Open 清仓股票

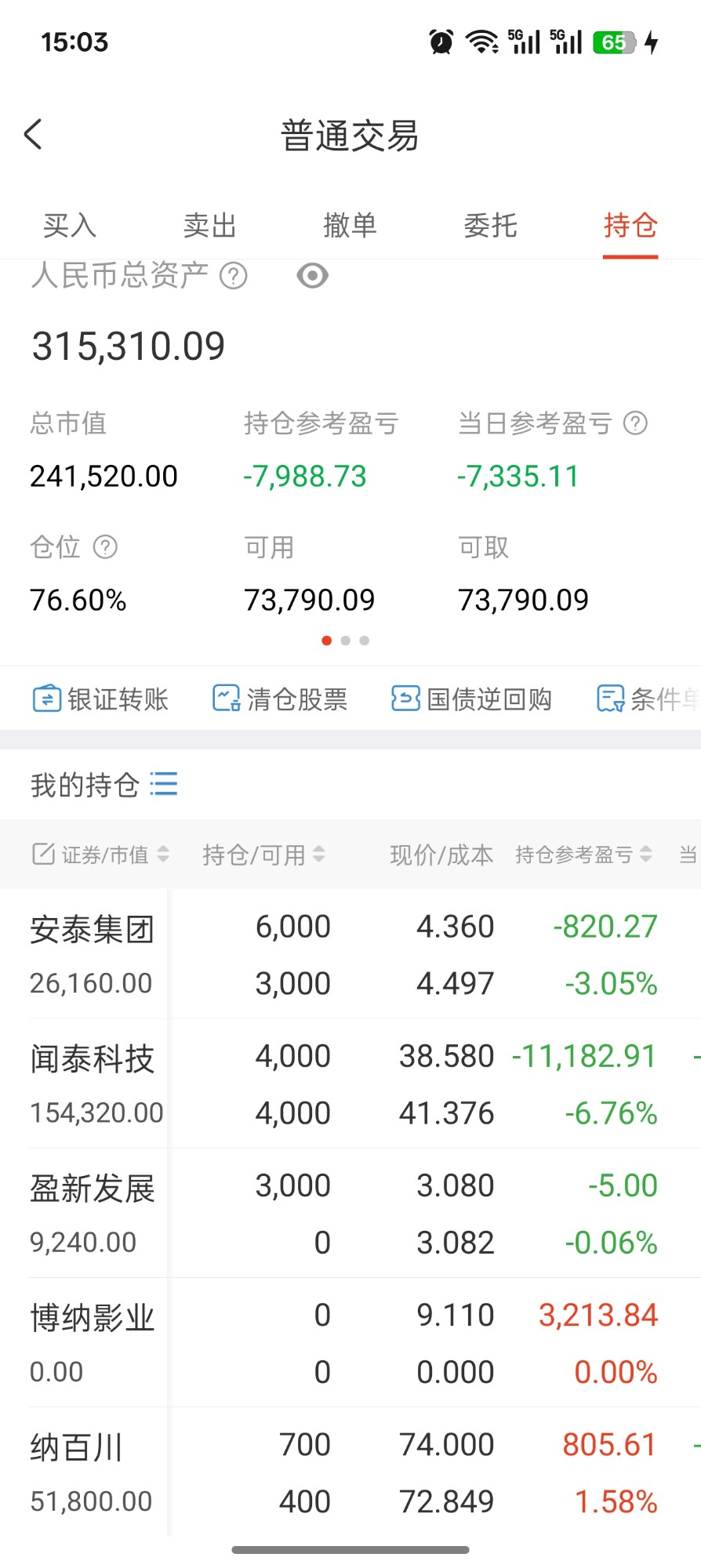pos(280,699)
